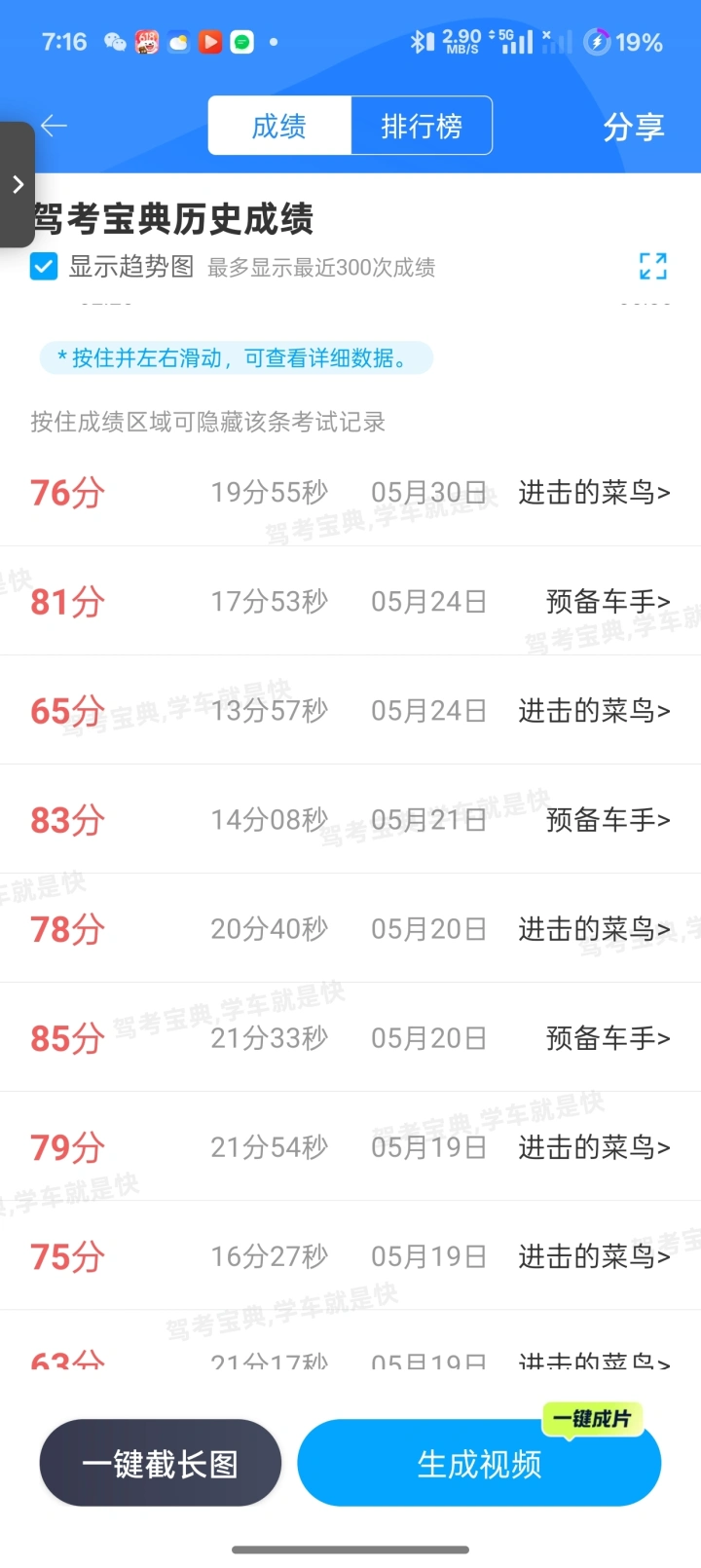
Task: Tap 分享 to share the scores
Action: (x=633, y=127)
